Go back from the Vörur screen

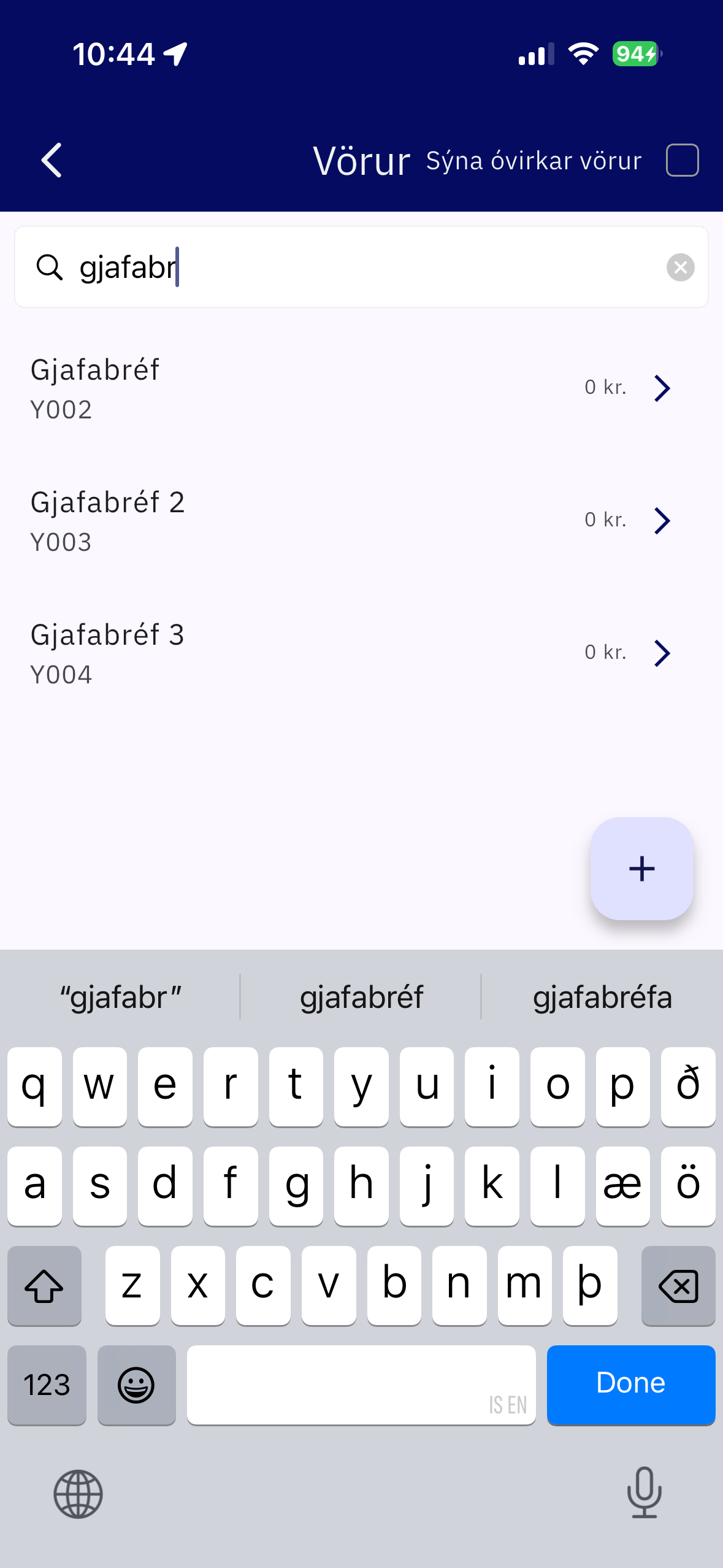(x=52, y=160)
